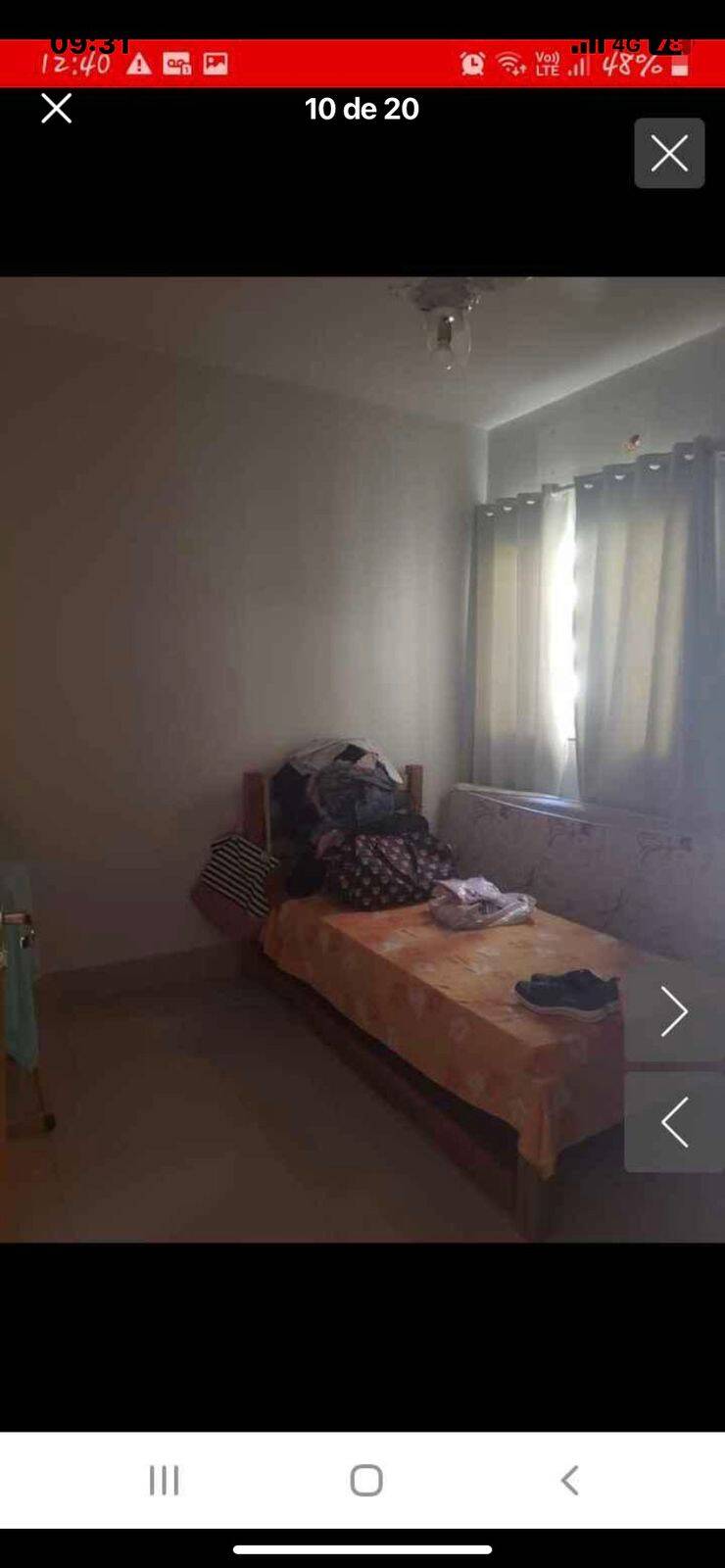
Task: Go to the home screen
Action: (366, 1480)
